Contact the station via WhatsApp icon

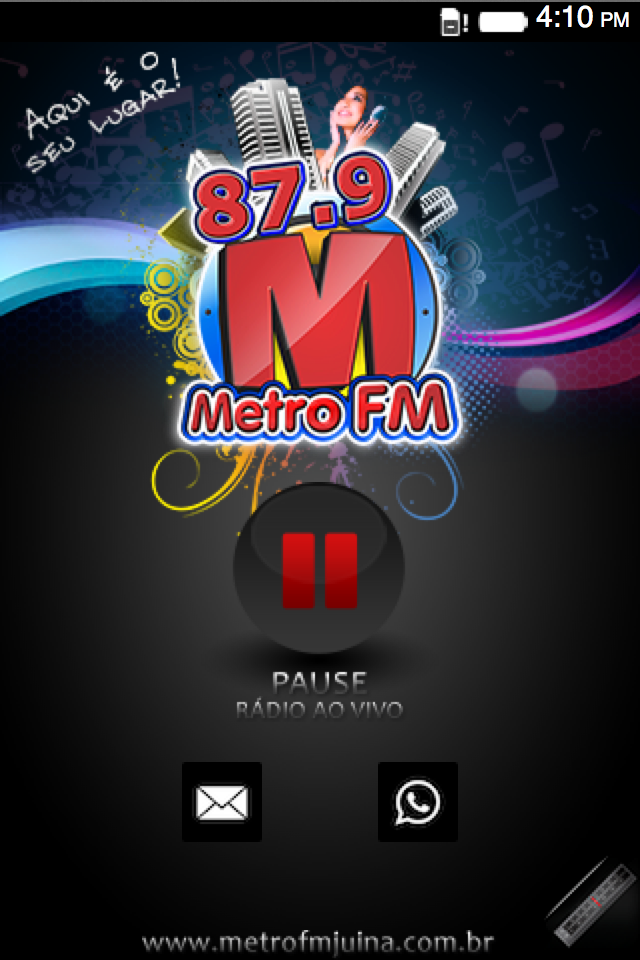pyautogui.click(x=418, y=801)
